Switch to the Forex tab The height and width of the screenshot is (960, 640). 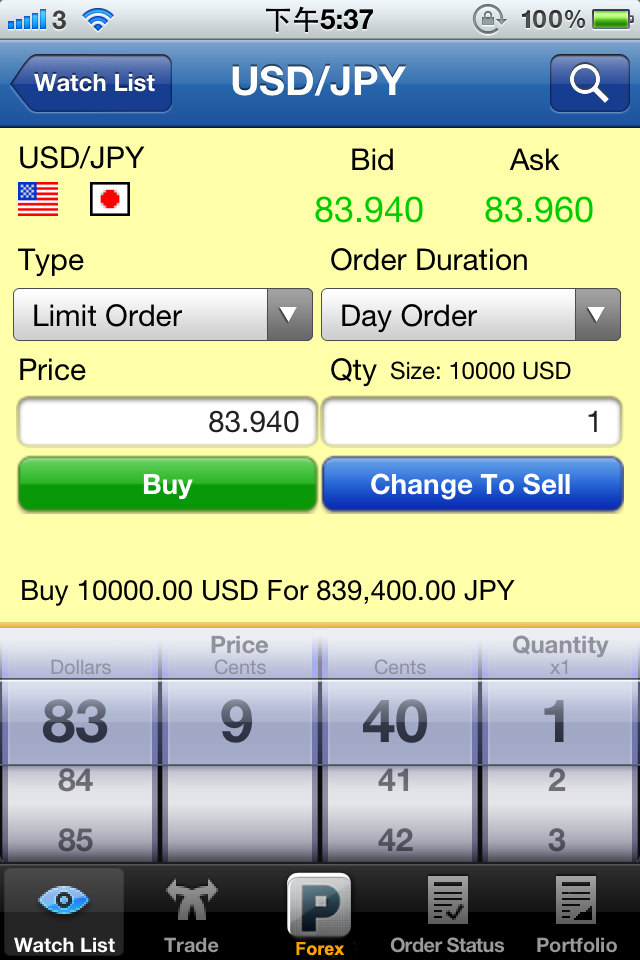coord(319,912)
